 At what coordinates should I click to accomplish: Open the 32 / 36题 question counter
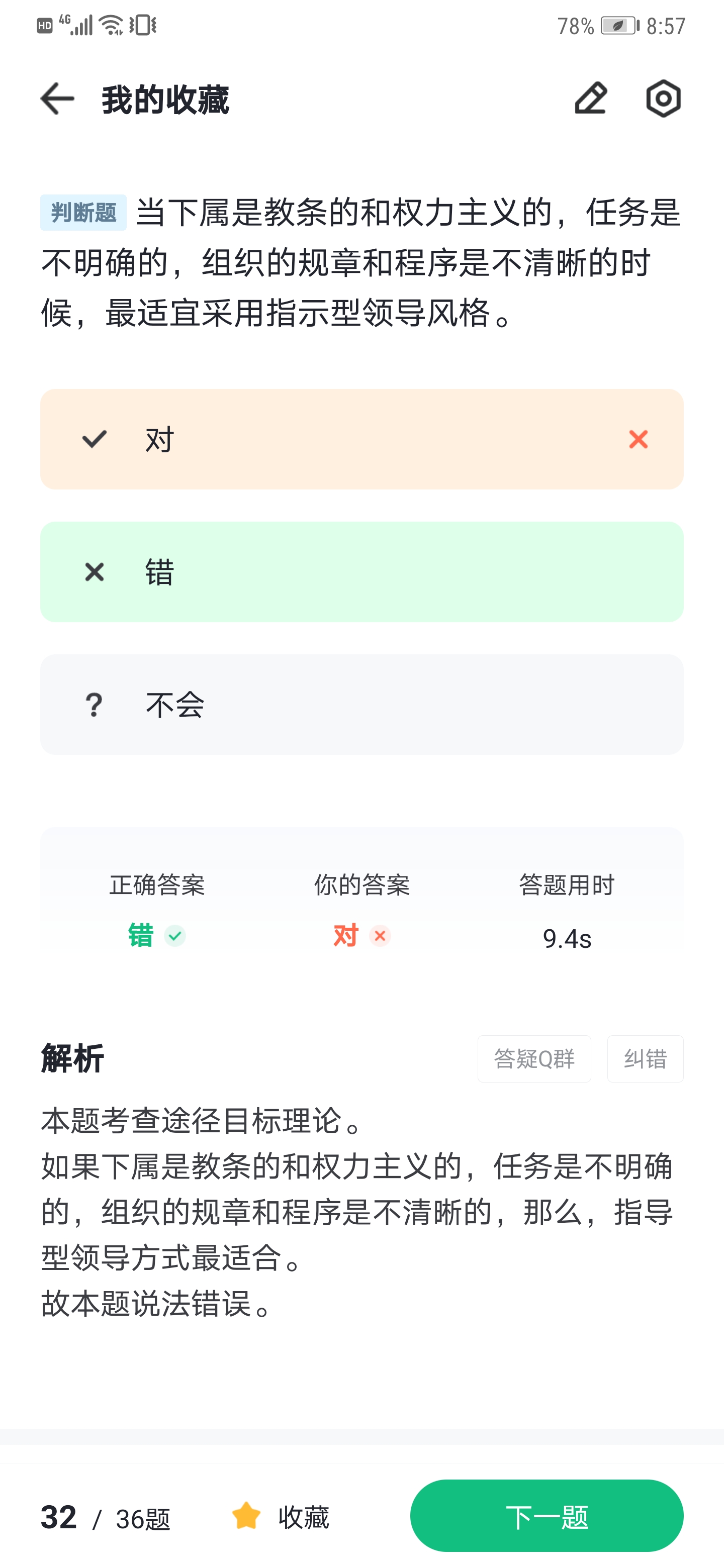(106, 1517)
